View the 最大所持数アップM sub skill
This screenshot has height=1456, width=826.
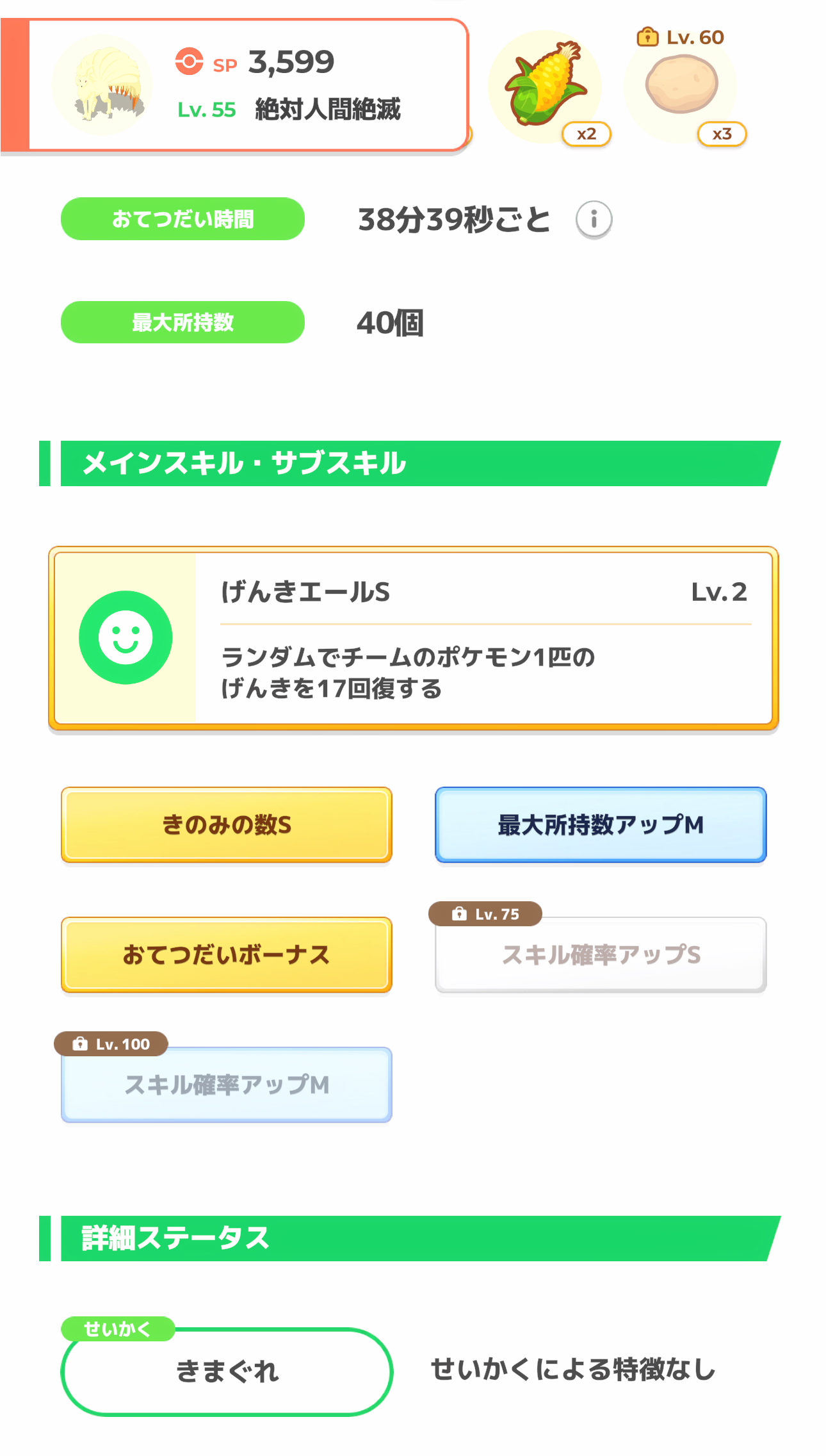[601, 824]
